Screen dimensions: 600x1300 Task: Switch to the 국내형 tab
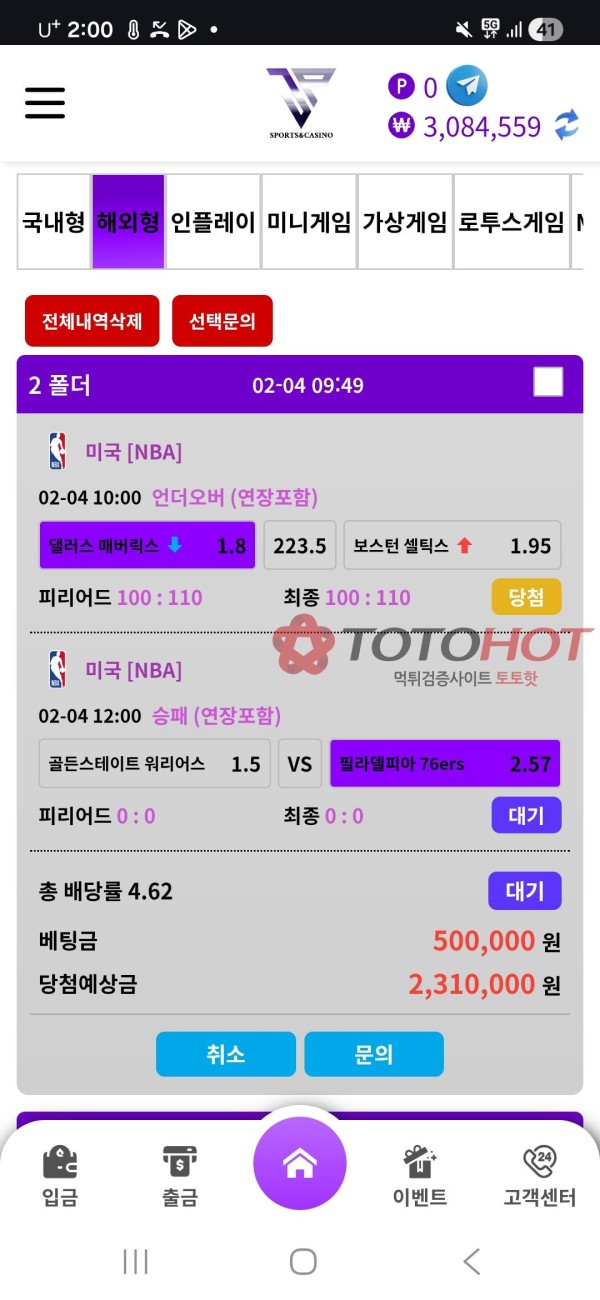click(x=54, y=222)
